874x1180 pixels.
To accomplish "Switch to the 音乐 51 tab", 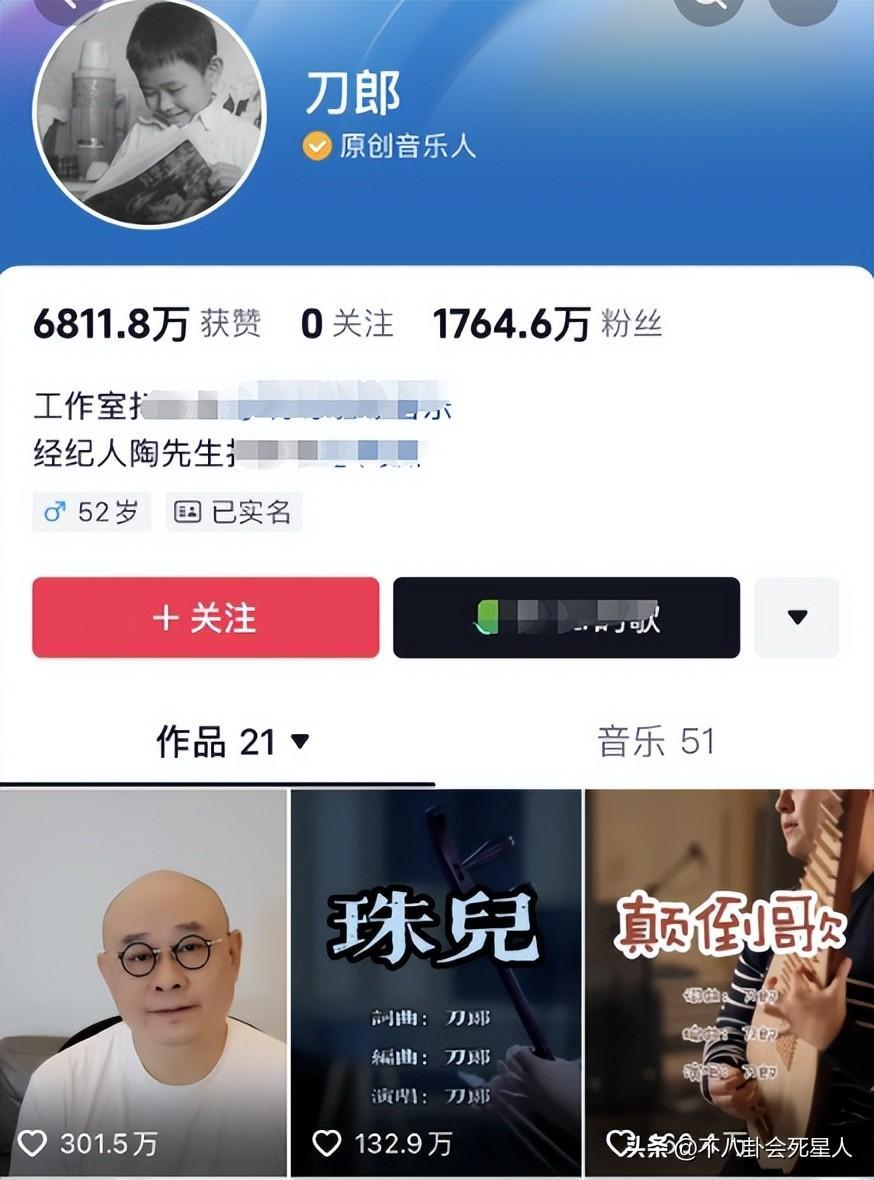I will coord(656,742).
